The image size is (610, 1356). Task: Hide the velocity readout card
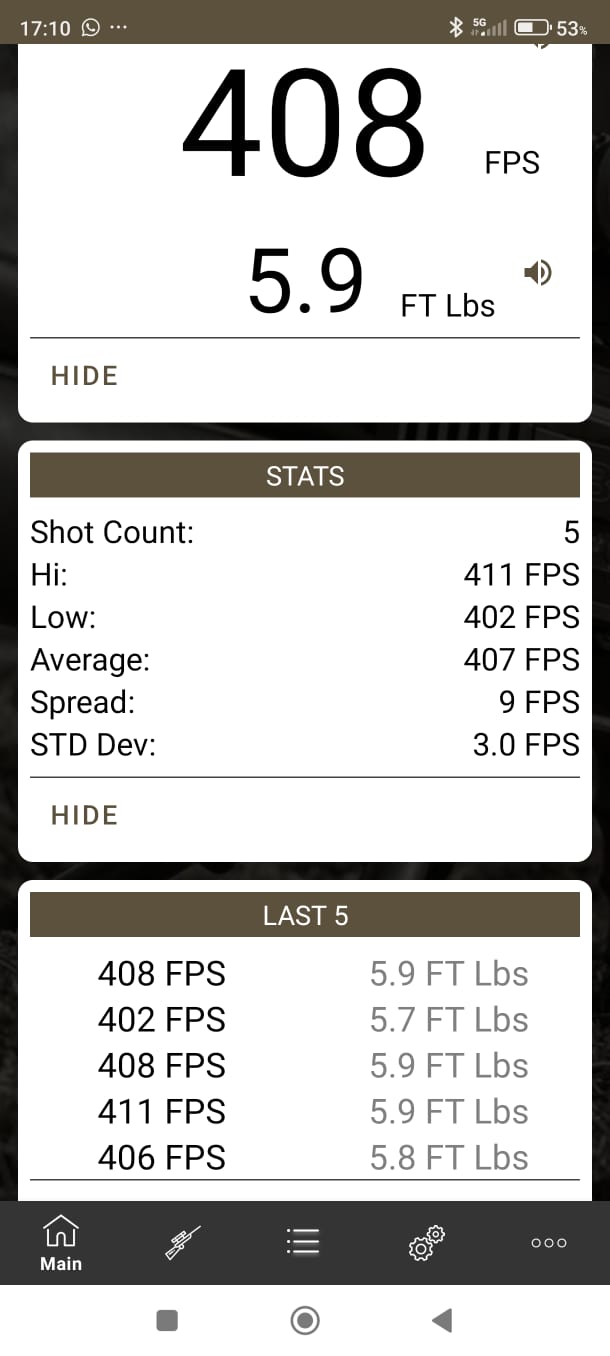84,376
